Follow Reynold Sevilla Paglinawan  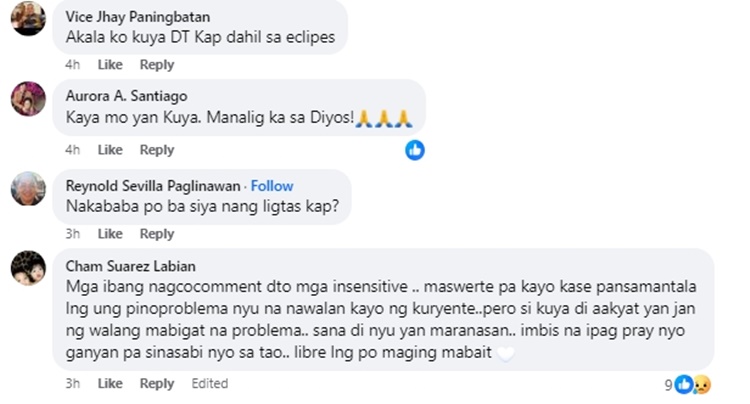point(272,186)
